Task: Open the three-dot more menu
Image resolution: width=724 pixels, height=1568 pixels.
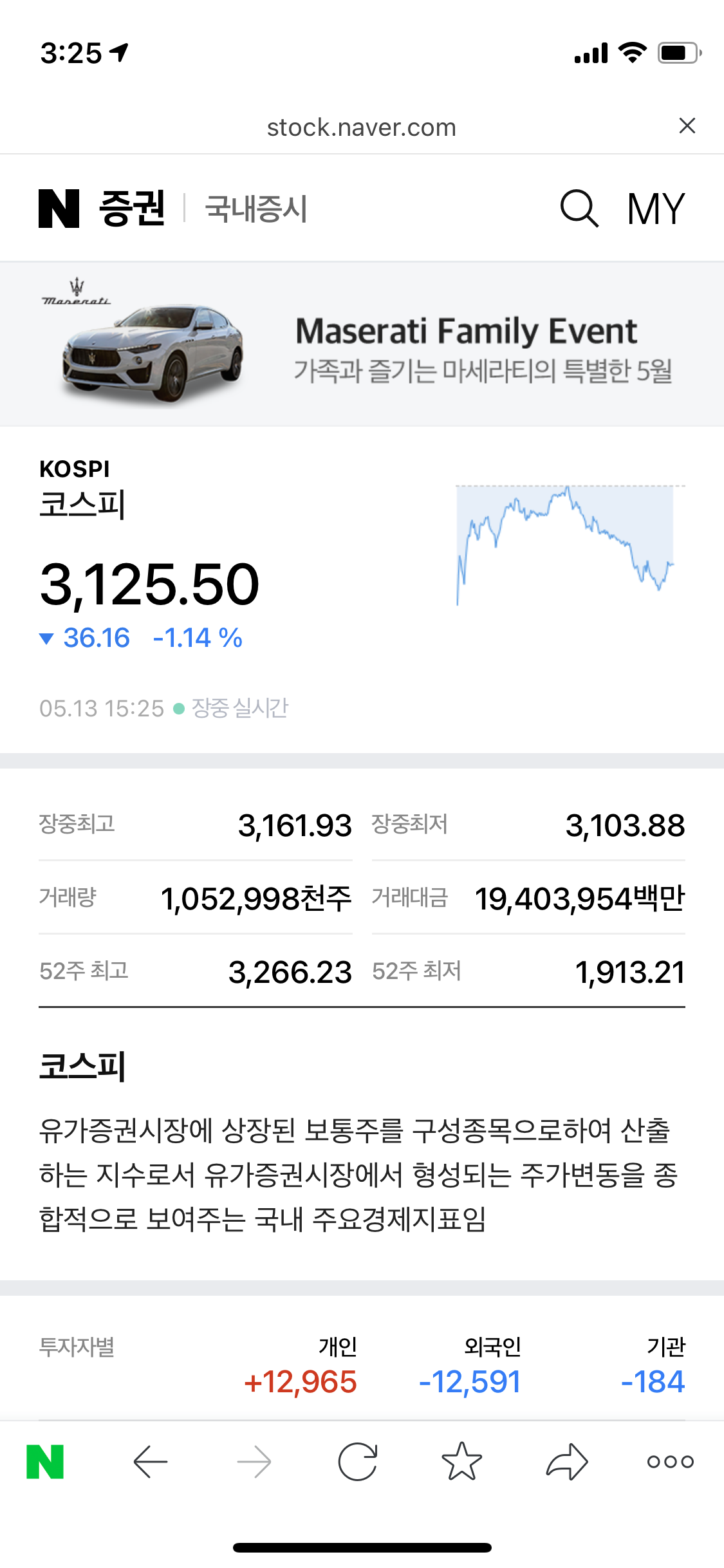Action: [x=670, y=1462]
